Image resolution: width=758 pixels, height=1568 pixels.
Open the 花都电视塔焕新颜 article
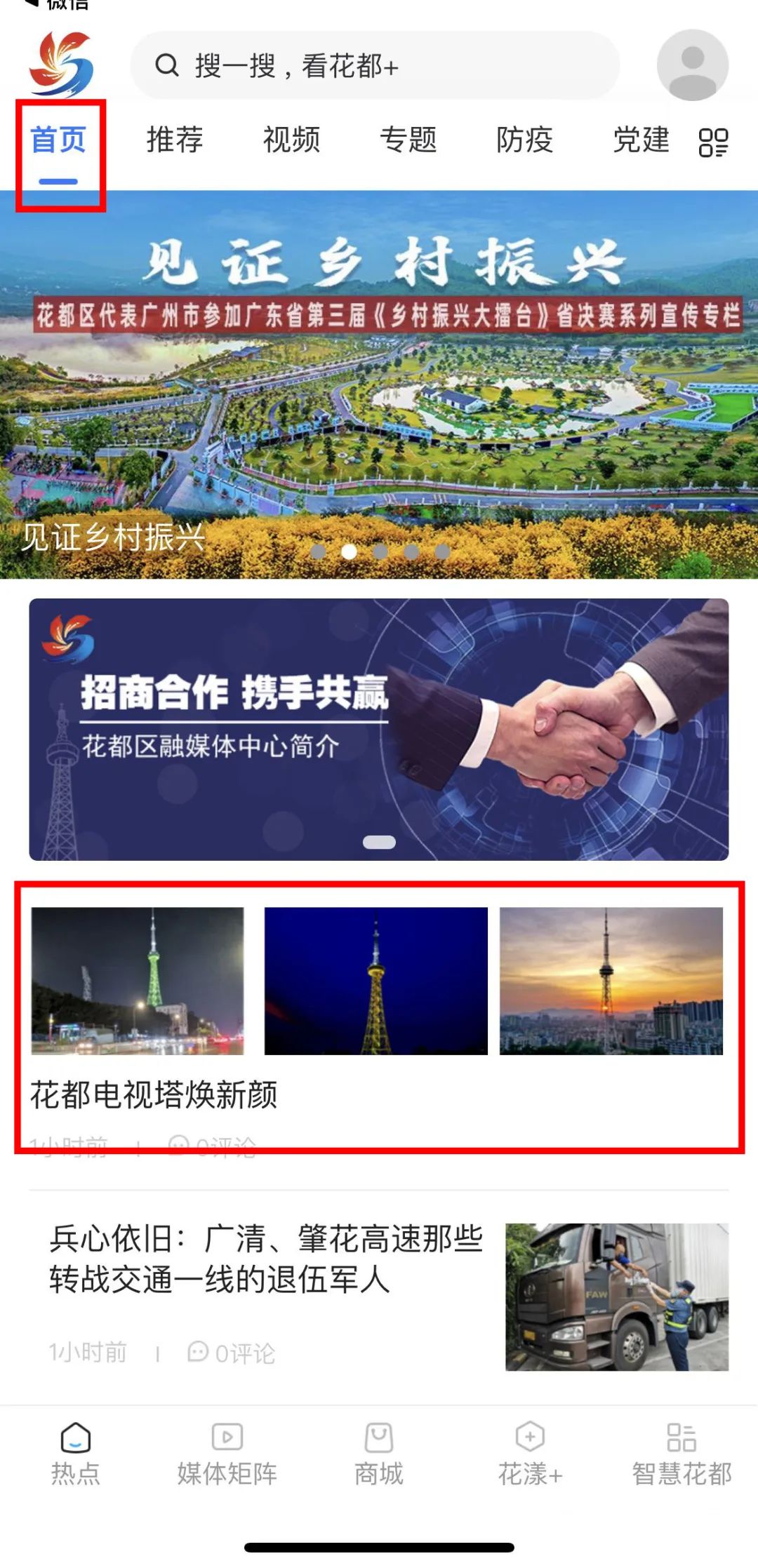coord(154,1094)
